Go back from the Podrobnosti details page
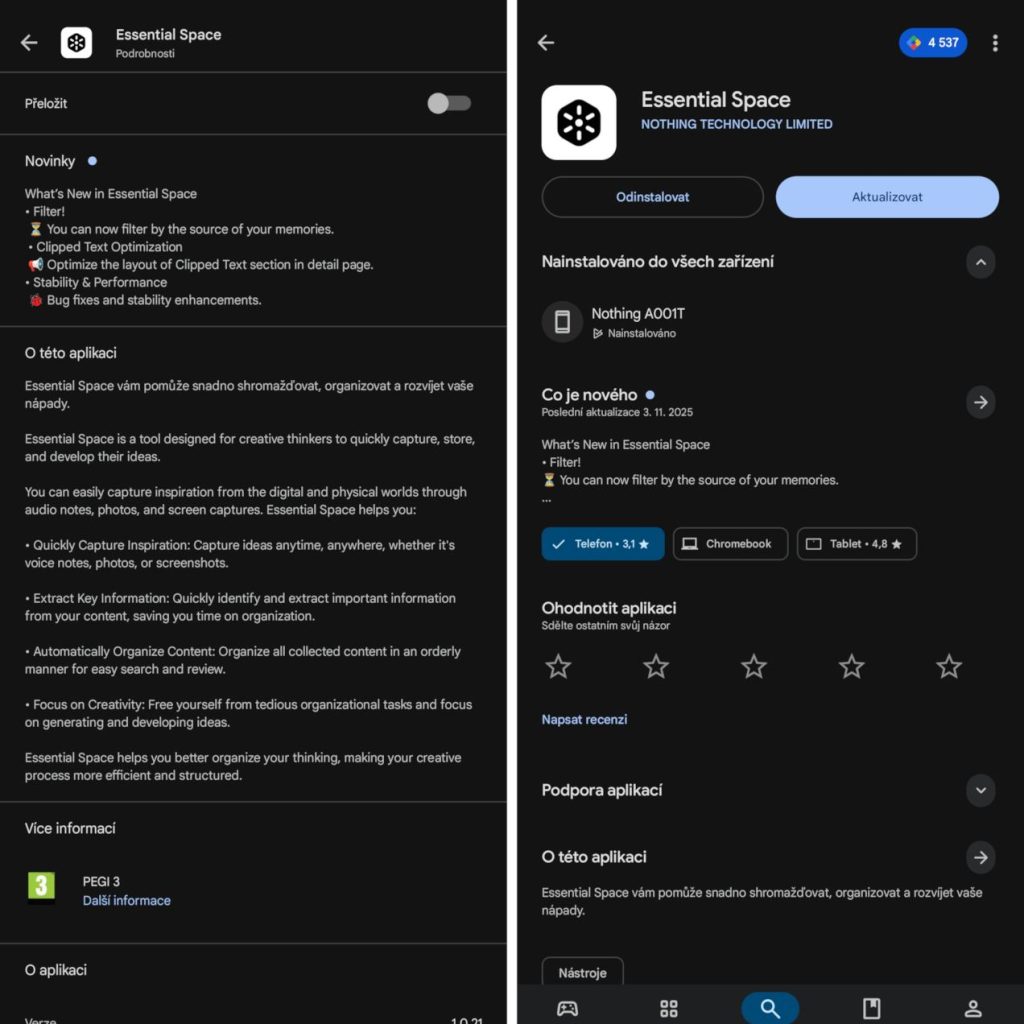 click(x=29, y=42)
